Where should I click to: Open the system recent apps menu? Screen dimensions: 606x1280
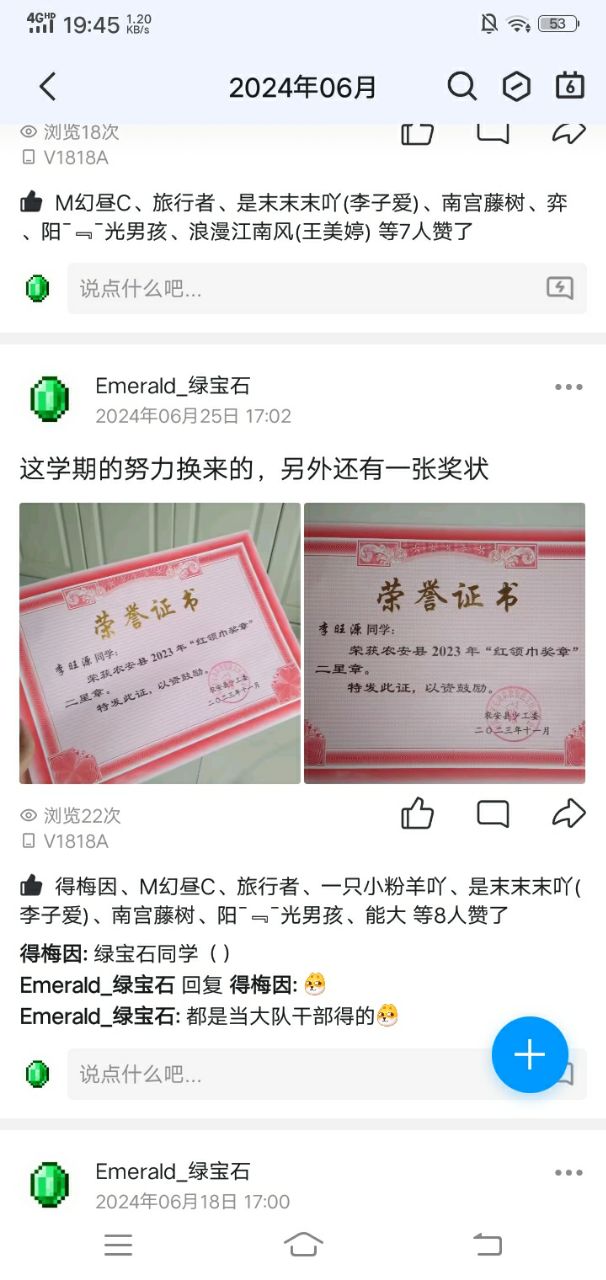pyautogui.click(x=118, y=1244)
